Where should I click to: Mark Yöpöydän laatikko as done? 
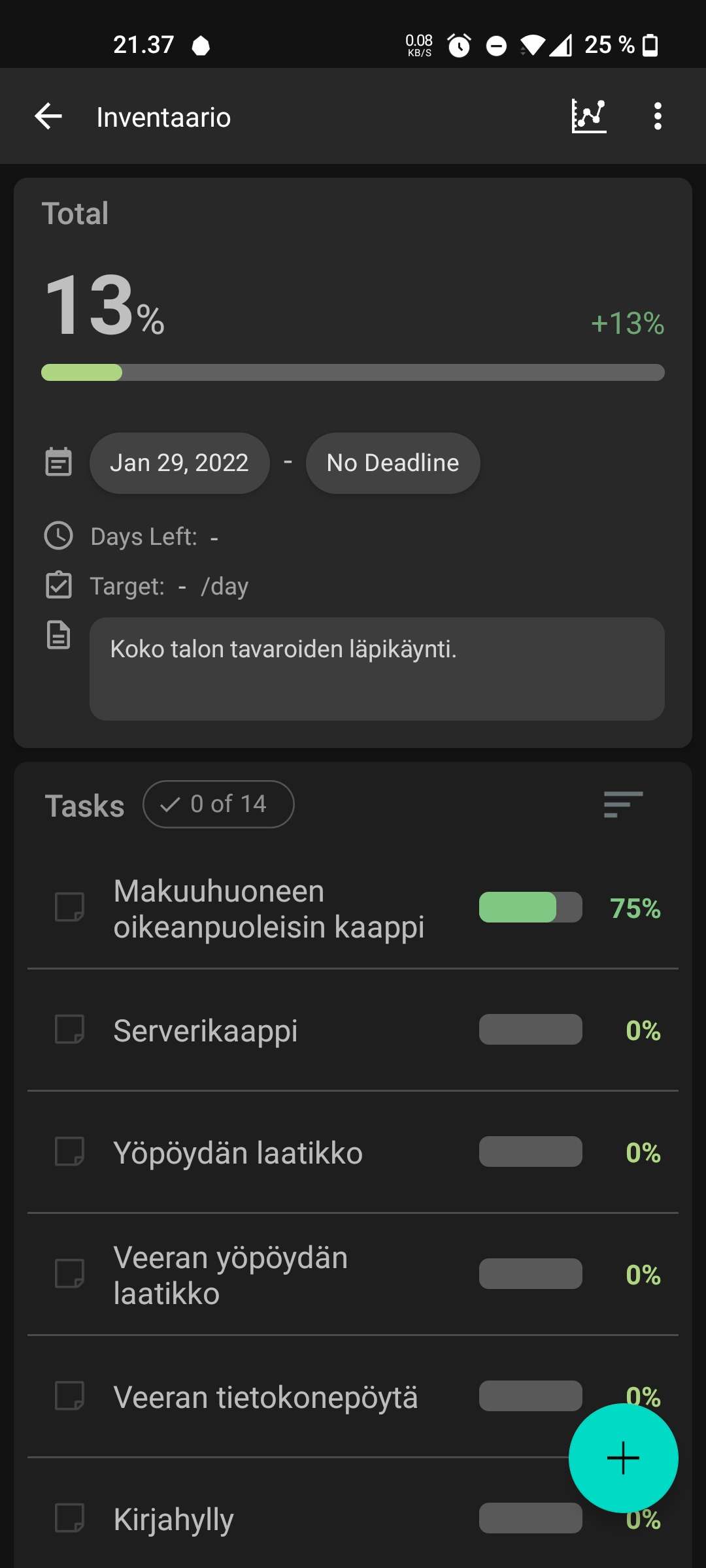pos(69,1152)
